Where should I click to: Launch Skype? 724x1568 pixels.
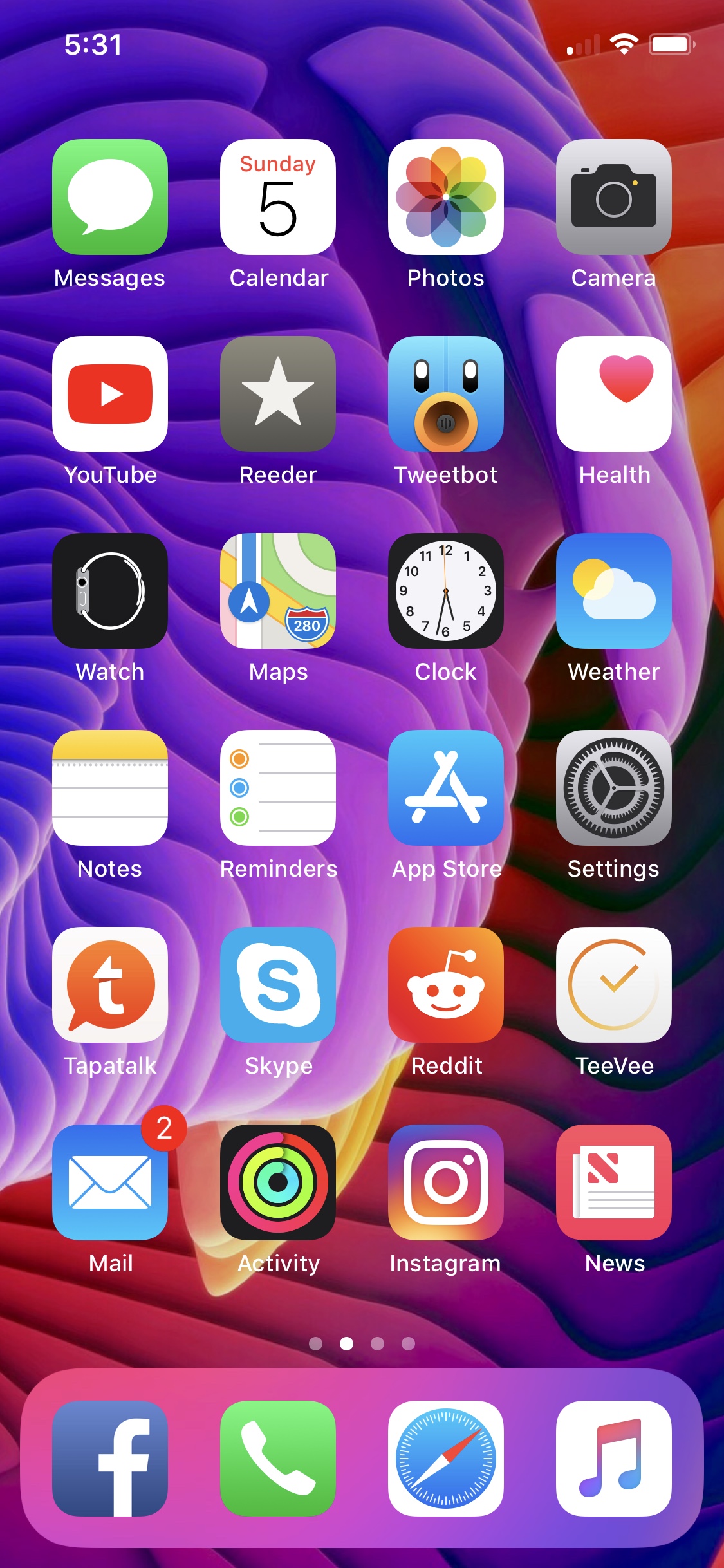coord(278,985)
